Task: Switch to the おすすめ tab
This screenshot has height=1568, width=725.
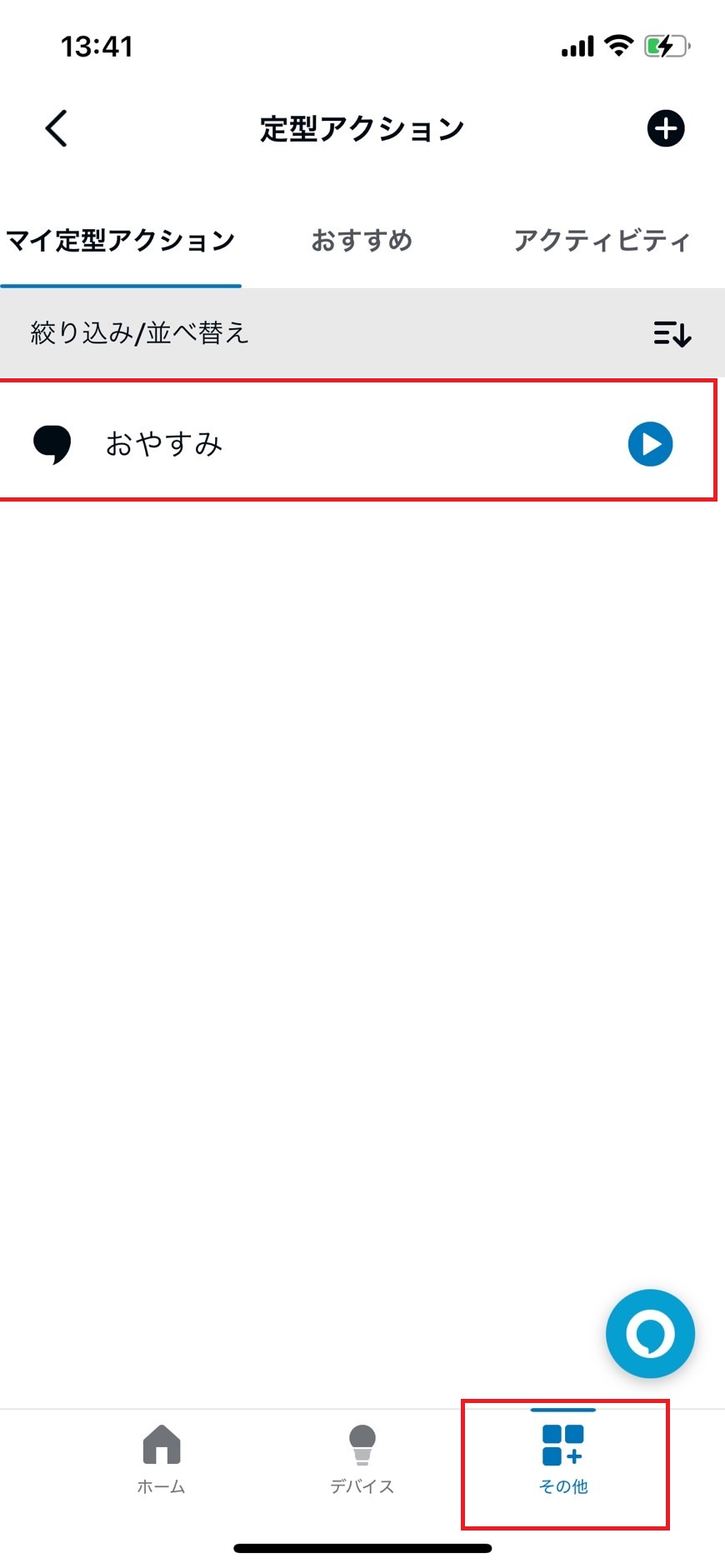Action: 361,241
